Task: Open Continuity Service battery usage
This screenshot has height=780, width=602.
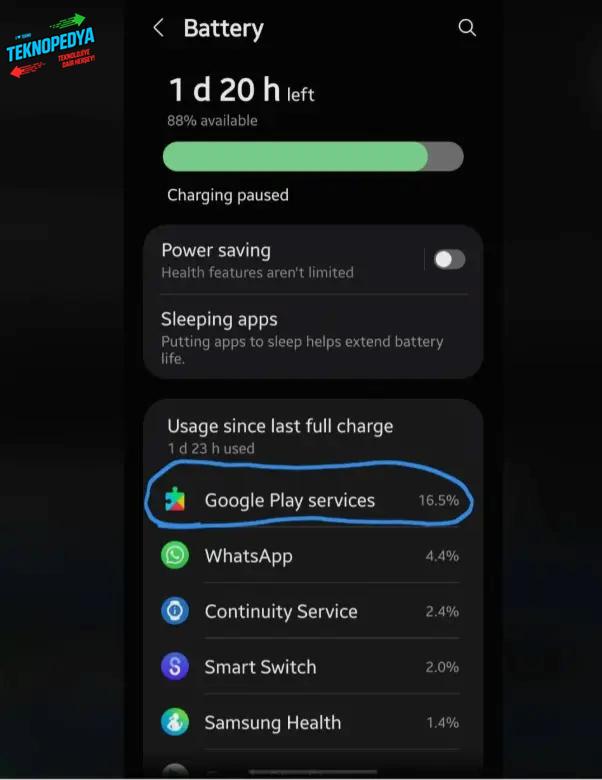Action: tap(310, 611)
